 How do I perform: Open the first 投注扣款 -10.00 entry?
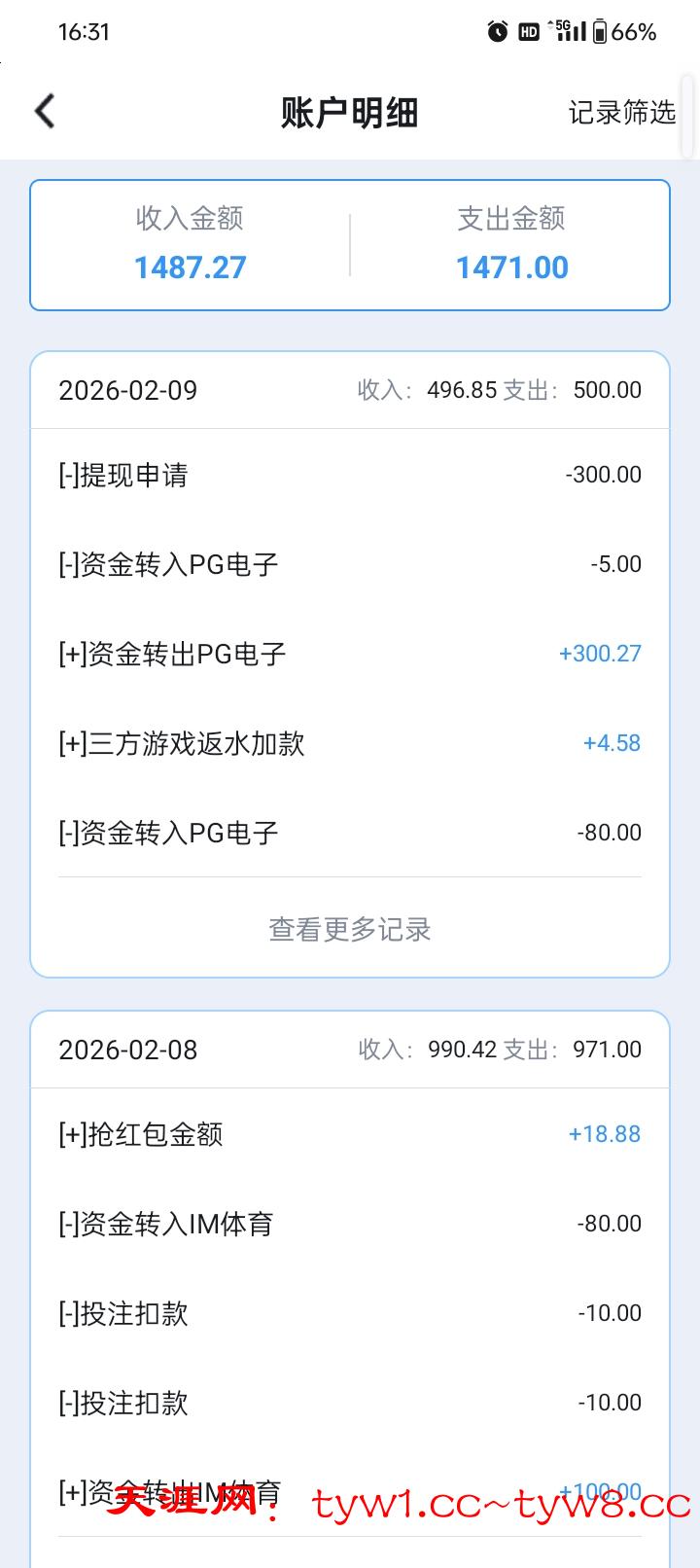point(349,1312)
